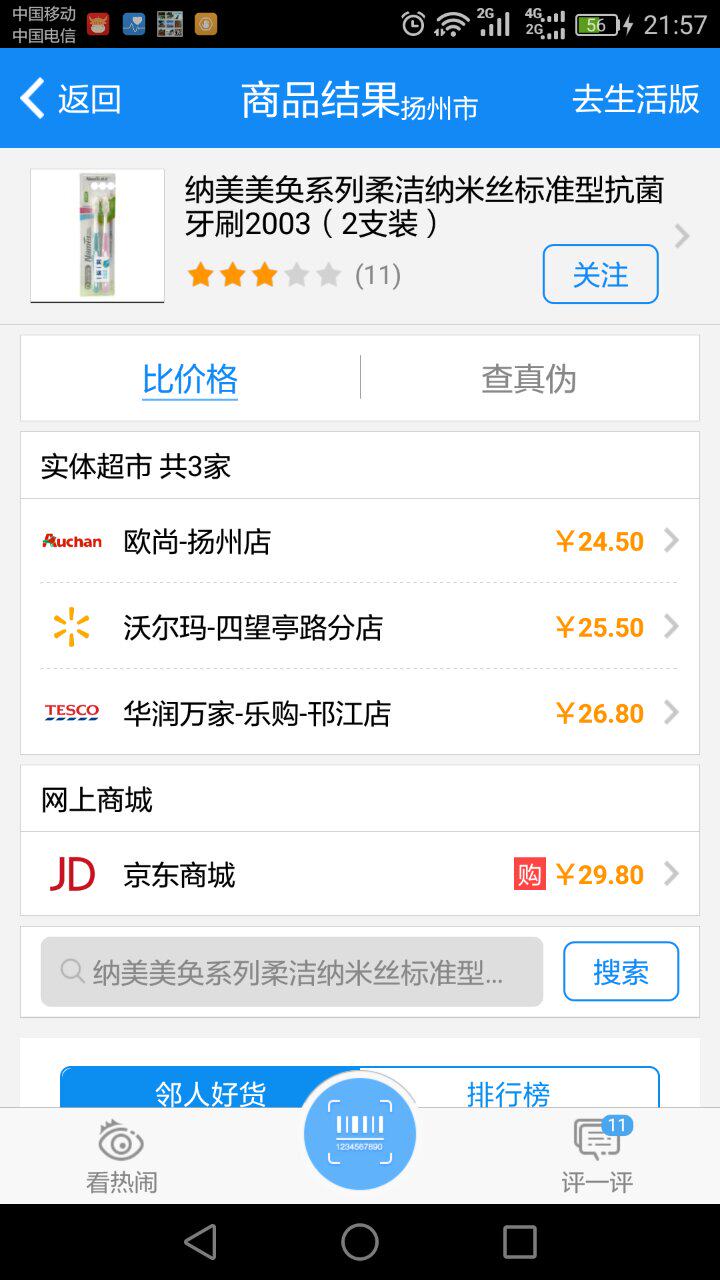Open 沃尔玛-四望亭路分店 price listing
The image size is (720, 1280).
tap(360, 627)
